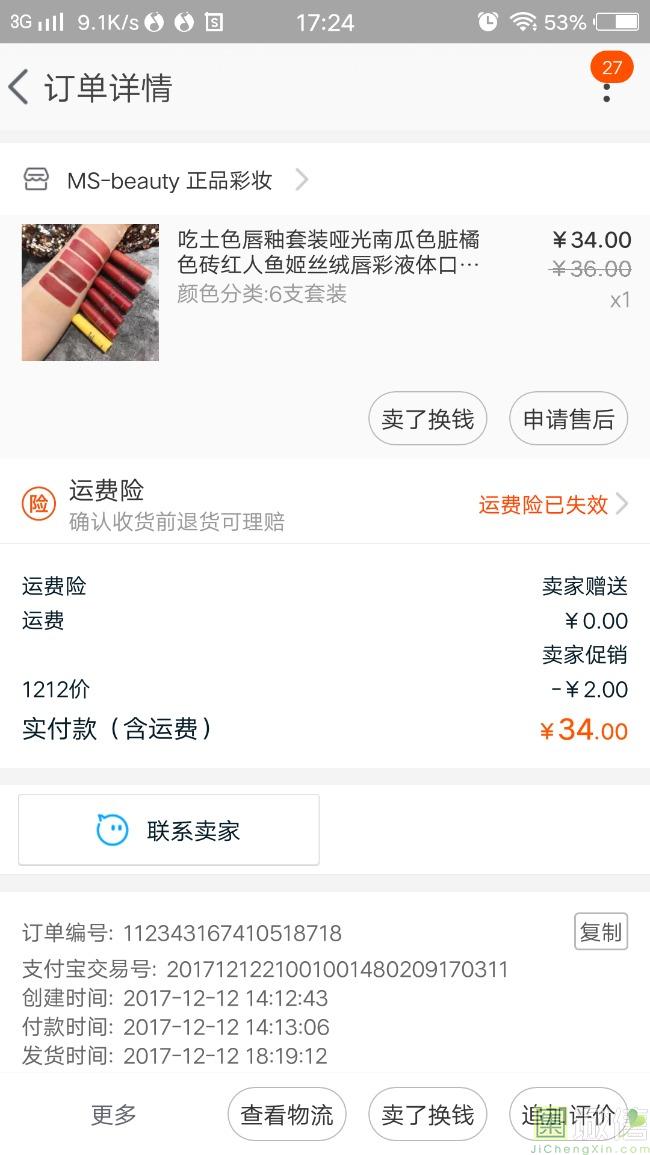This screenshot has width=650, height=1155.
Task: Contact the seller via 联系卖家
Action: pyautogui.click(x=168, y=830)
